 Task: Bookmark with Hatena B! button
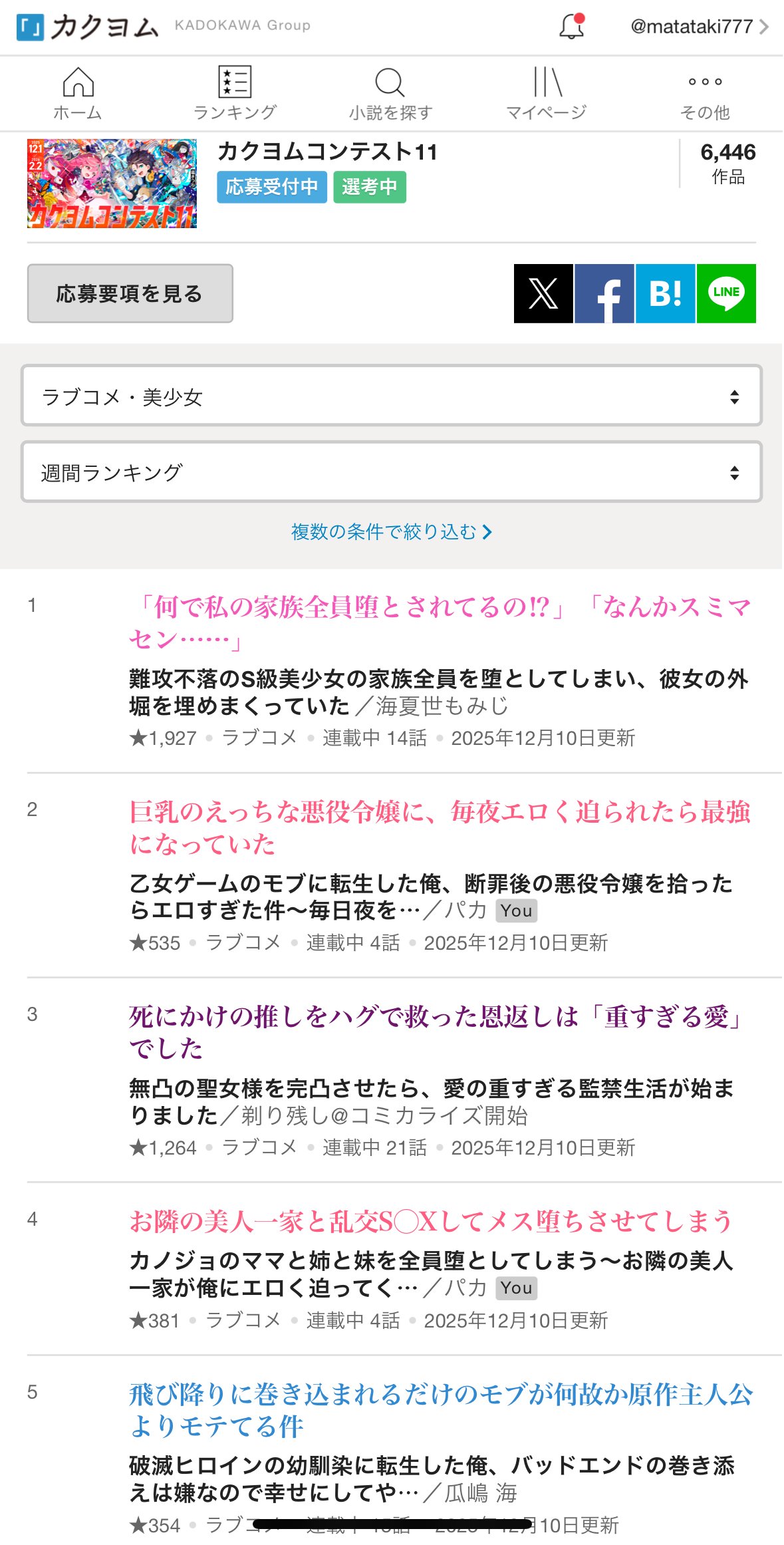point(665,293)
